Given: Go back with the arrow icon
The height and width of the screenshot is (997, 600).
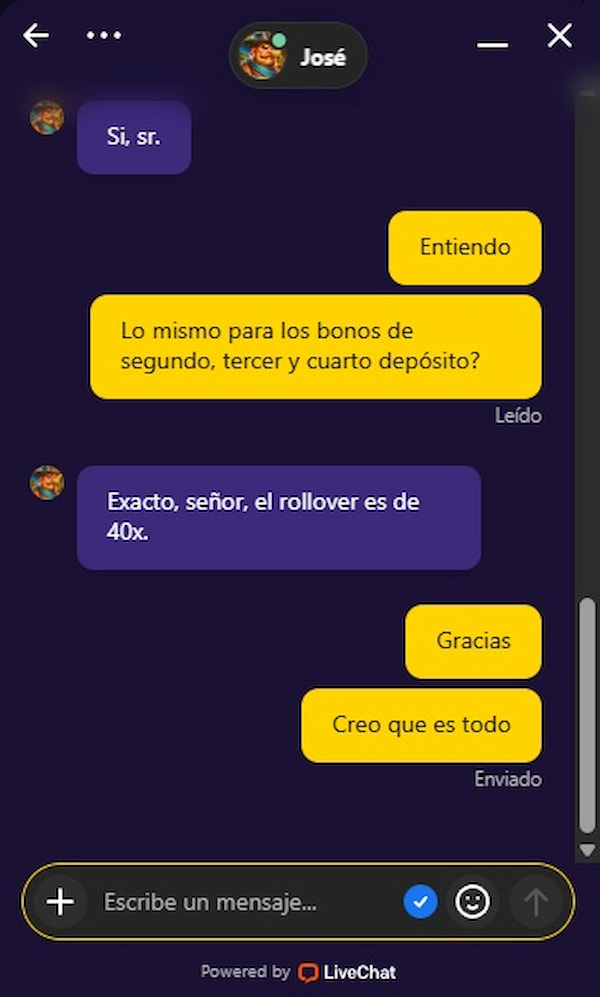Looking at the screenshot, I should point(37,36).
